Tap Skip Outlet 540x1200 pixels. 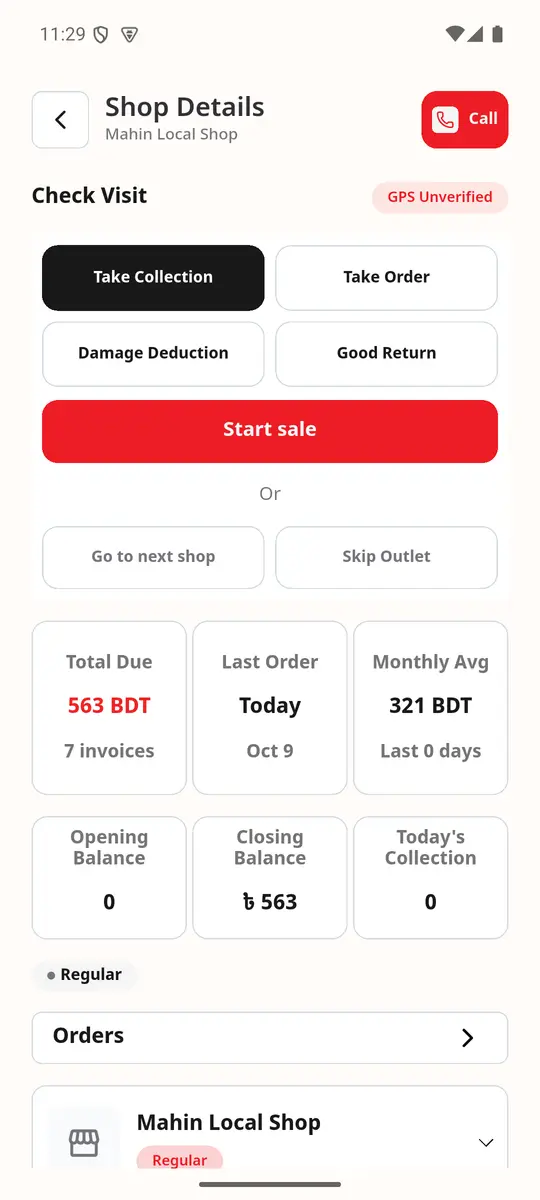(x=386, y=557)
